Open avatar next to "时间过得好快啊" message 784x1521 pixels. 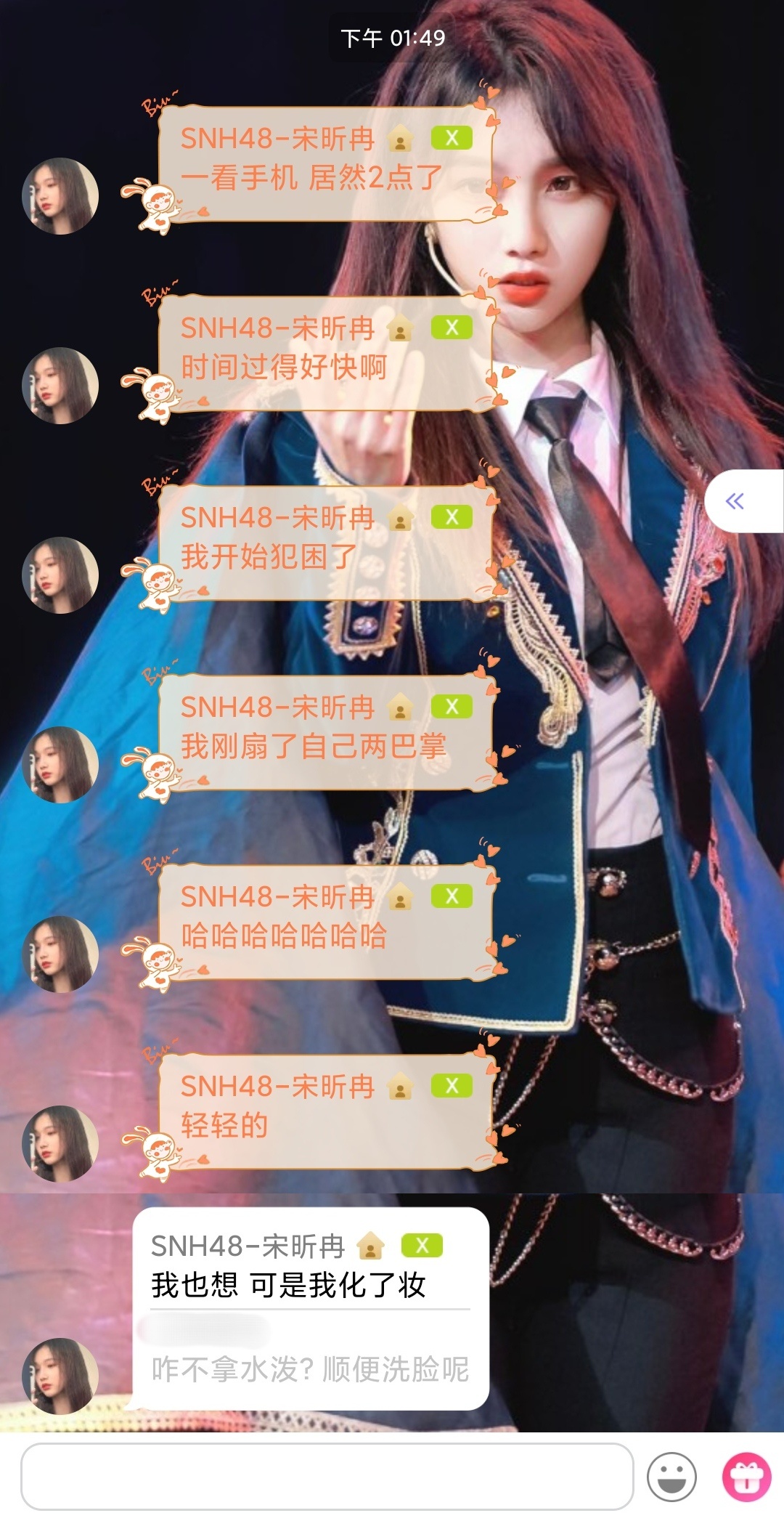(60, 386)
